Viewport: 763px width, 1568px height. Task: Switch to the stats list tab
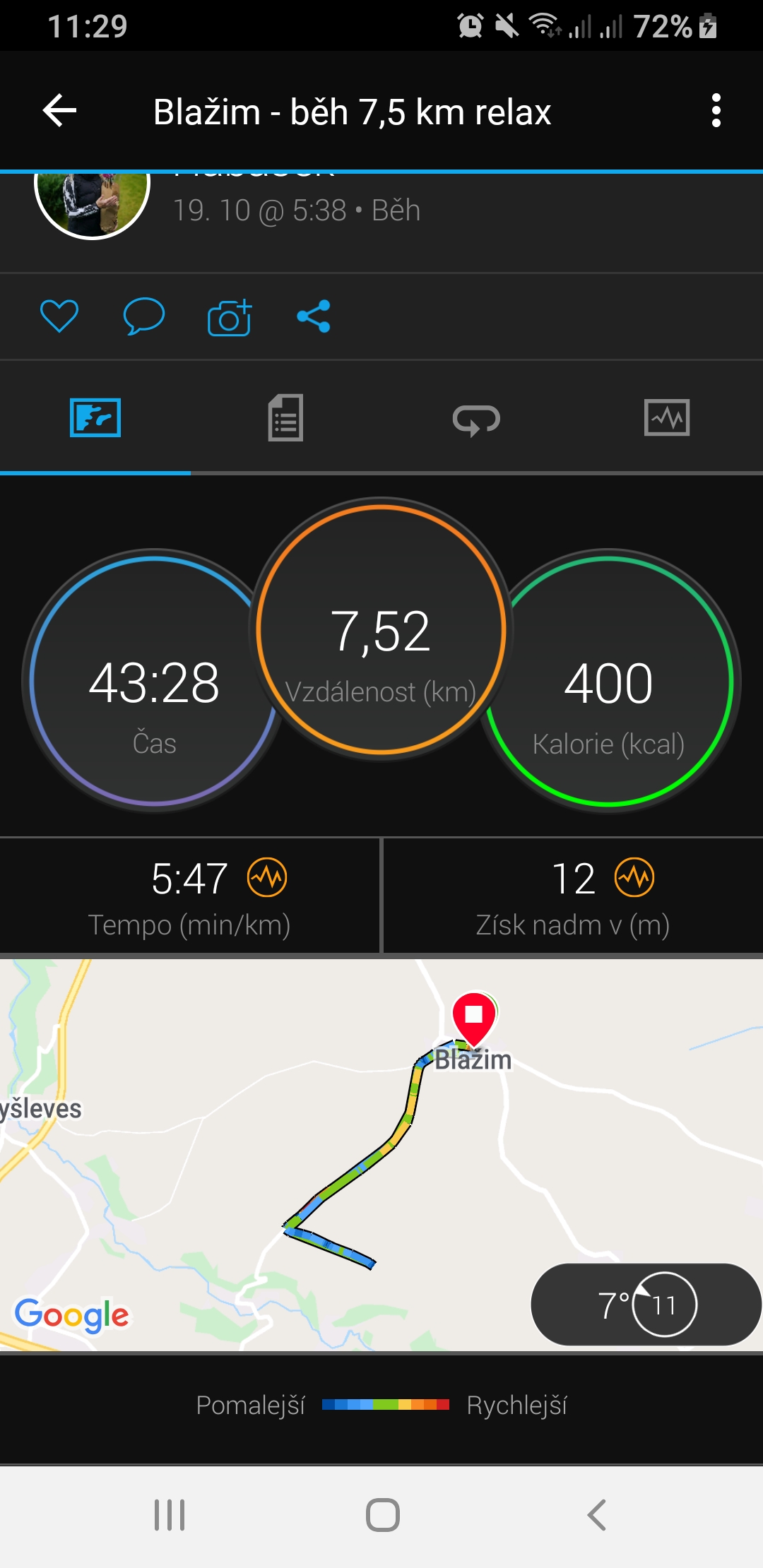tap(285, 417)
